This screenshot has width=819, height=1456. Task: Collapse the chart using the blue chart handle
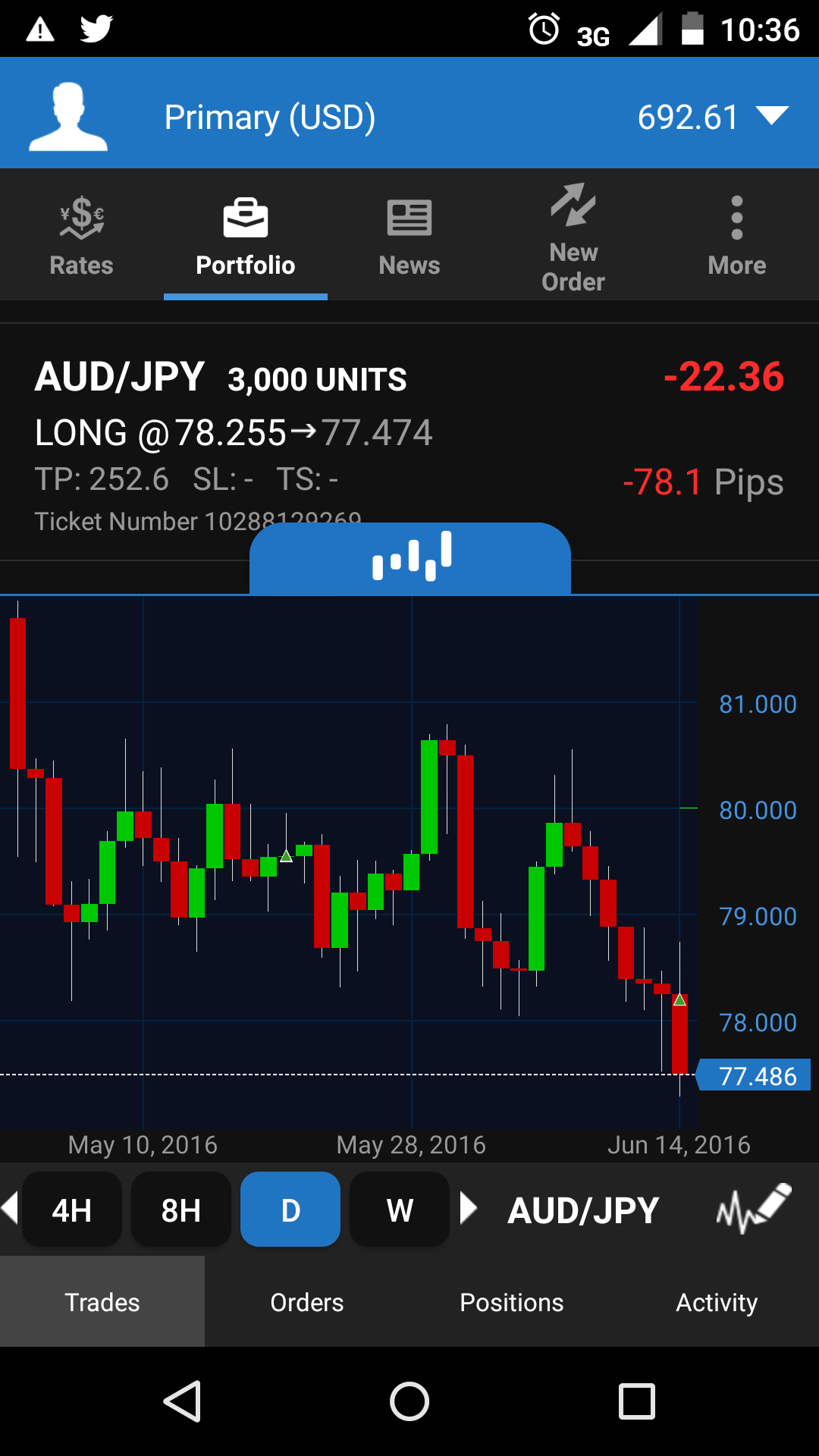(x=410, y=558)
